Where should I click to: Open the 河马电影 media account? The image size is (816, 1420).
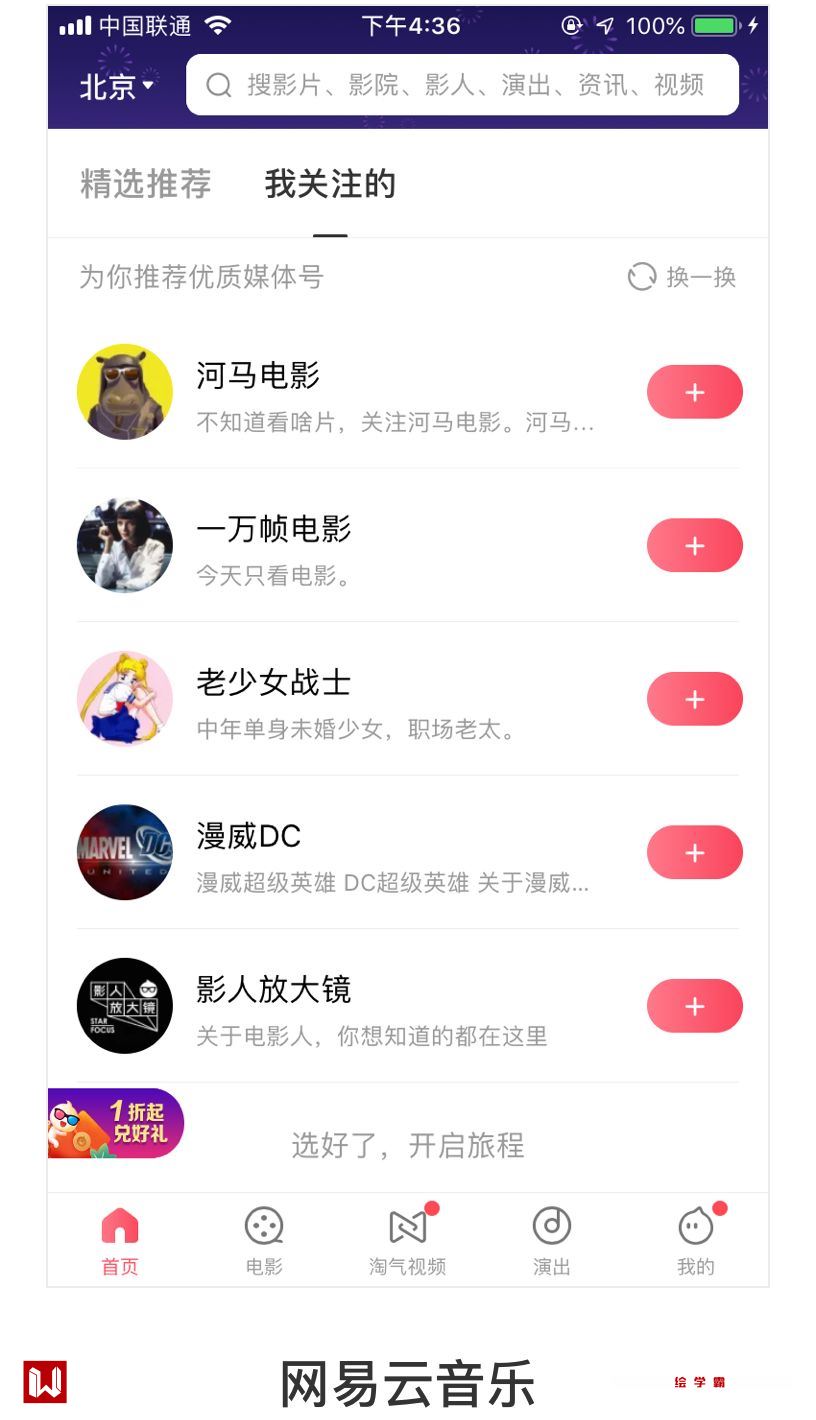coord(258,377)
